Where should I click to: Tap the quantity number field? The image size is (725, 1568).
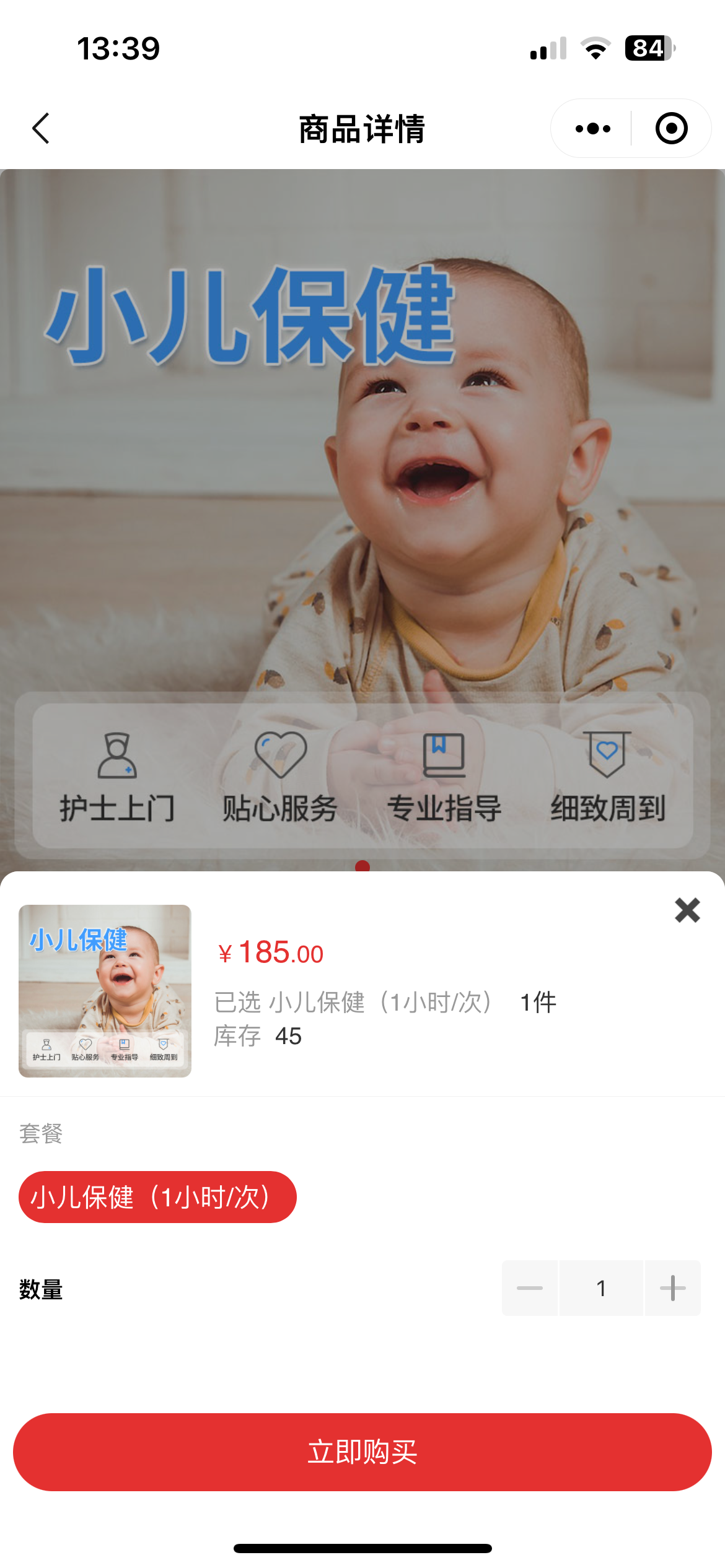click(600, 1287)
